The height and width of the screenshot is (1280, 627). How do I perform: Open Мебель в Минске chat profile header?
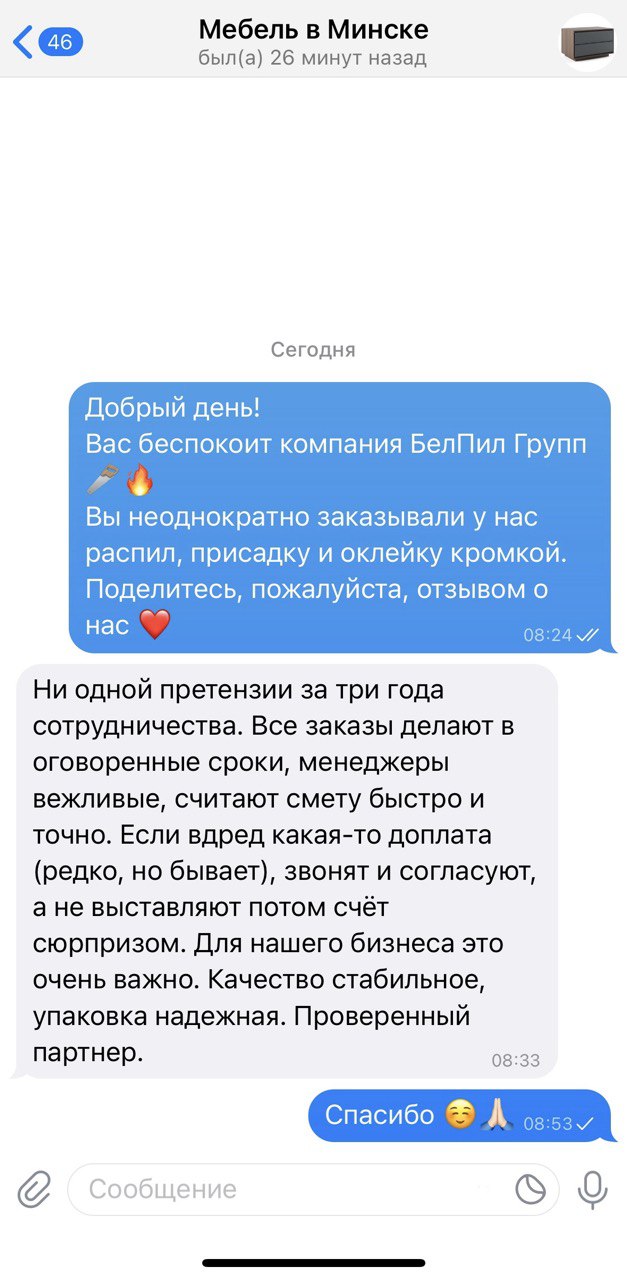coord(313,41)
